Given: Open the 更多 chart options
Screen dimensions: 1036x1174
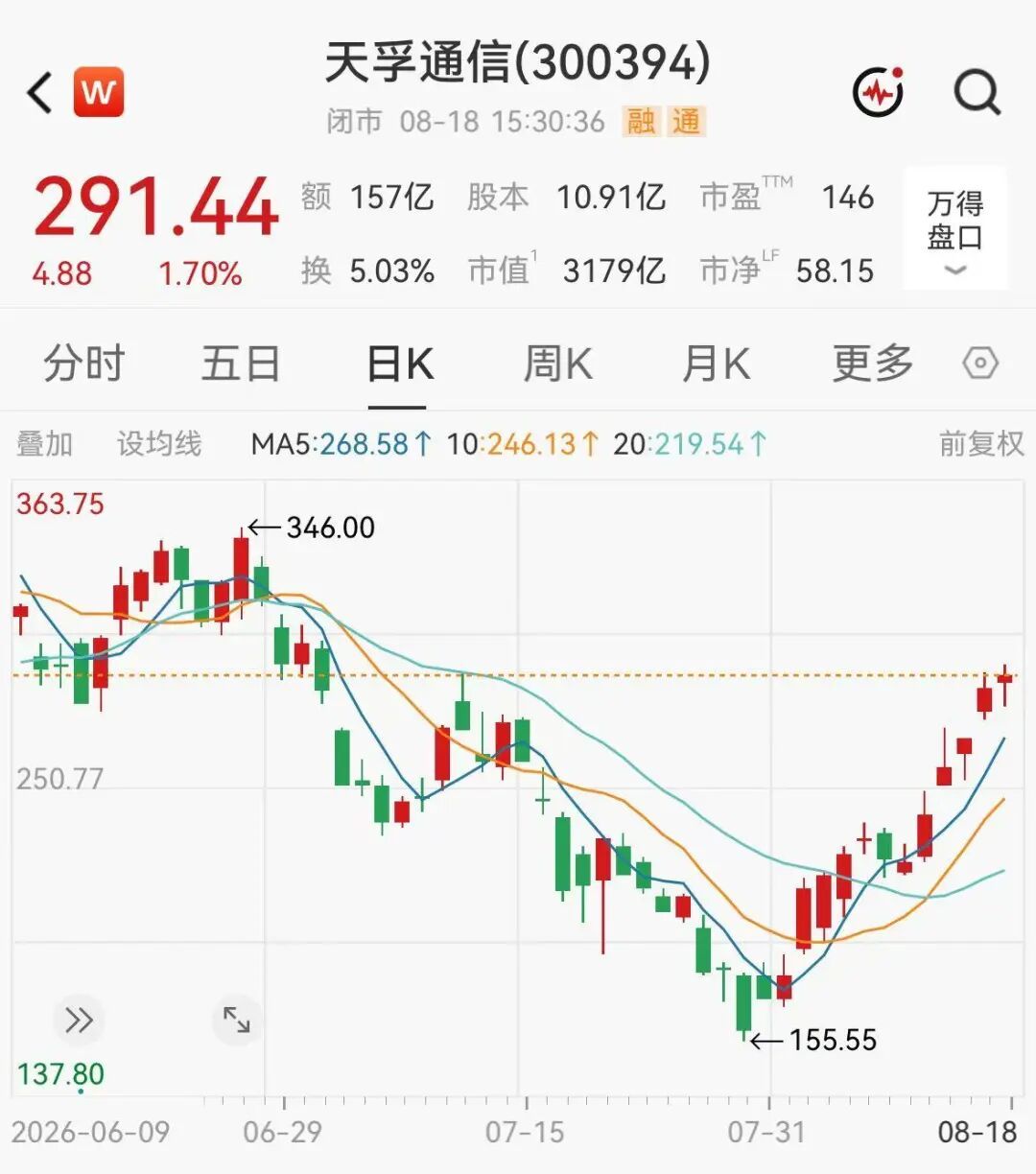Looking at the screenshot, I should [873, 364].
